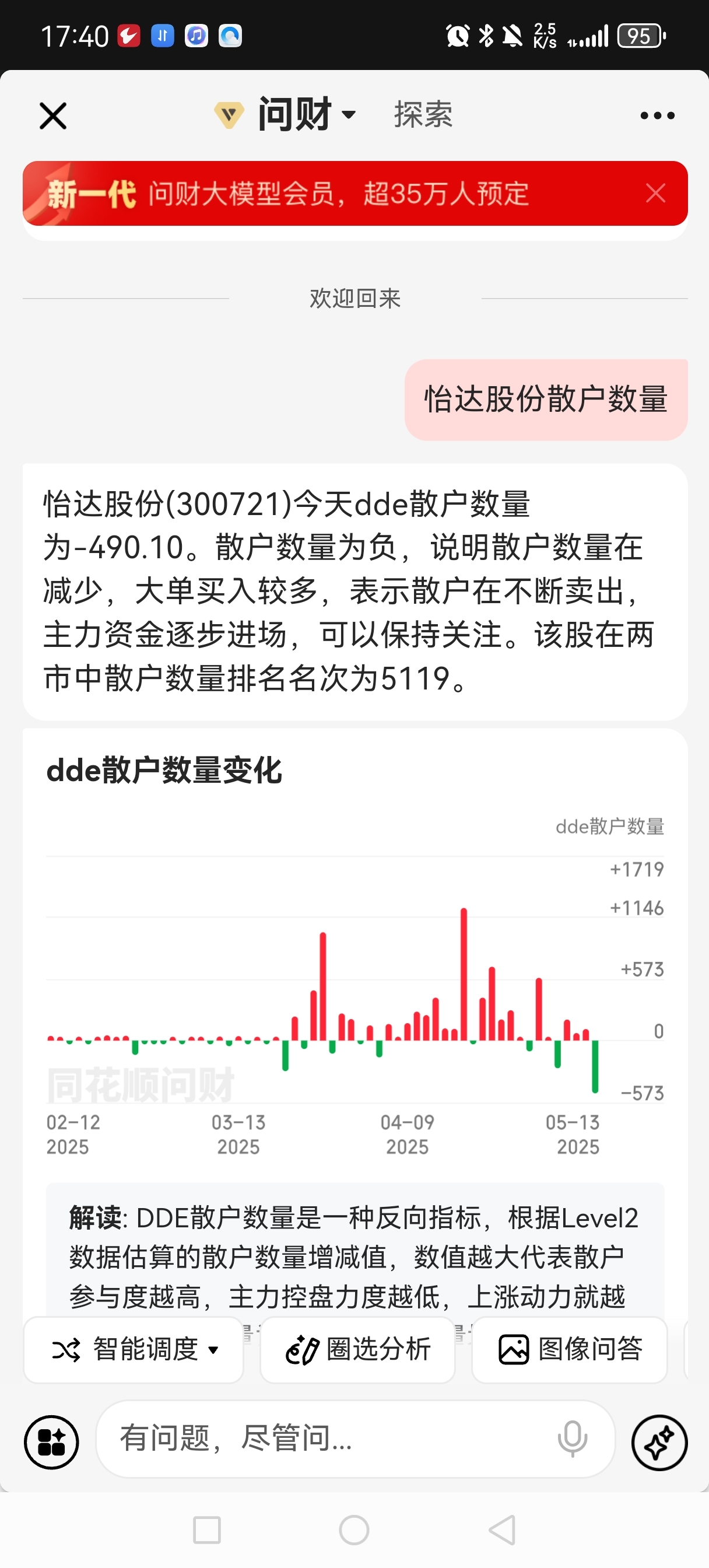Viewport: 709px width, 1568px height.
Task: Open the three-dot overflow menu
Action: (x=657, y=116)
